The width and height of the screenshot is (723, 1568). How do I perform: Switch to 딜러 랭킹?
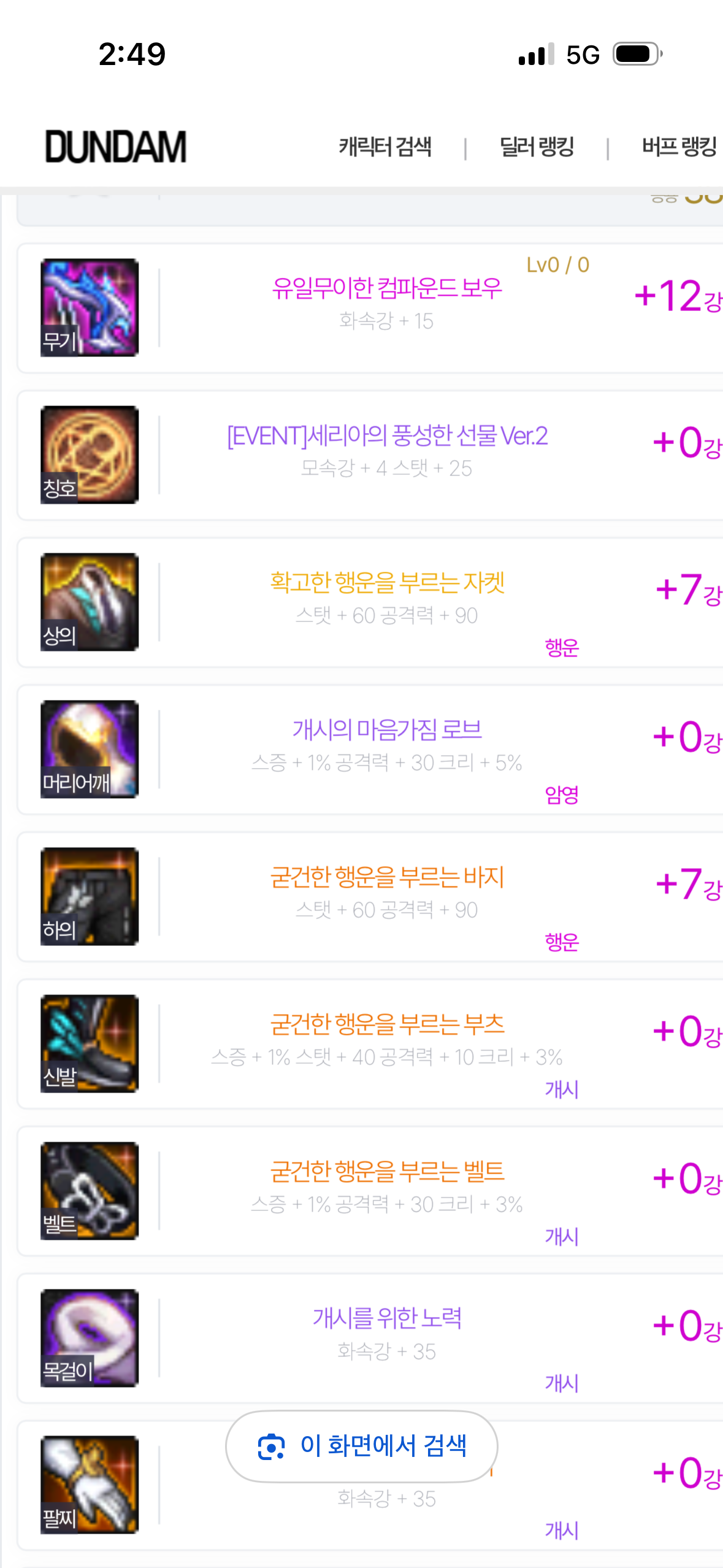click(537, 147)
